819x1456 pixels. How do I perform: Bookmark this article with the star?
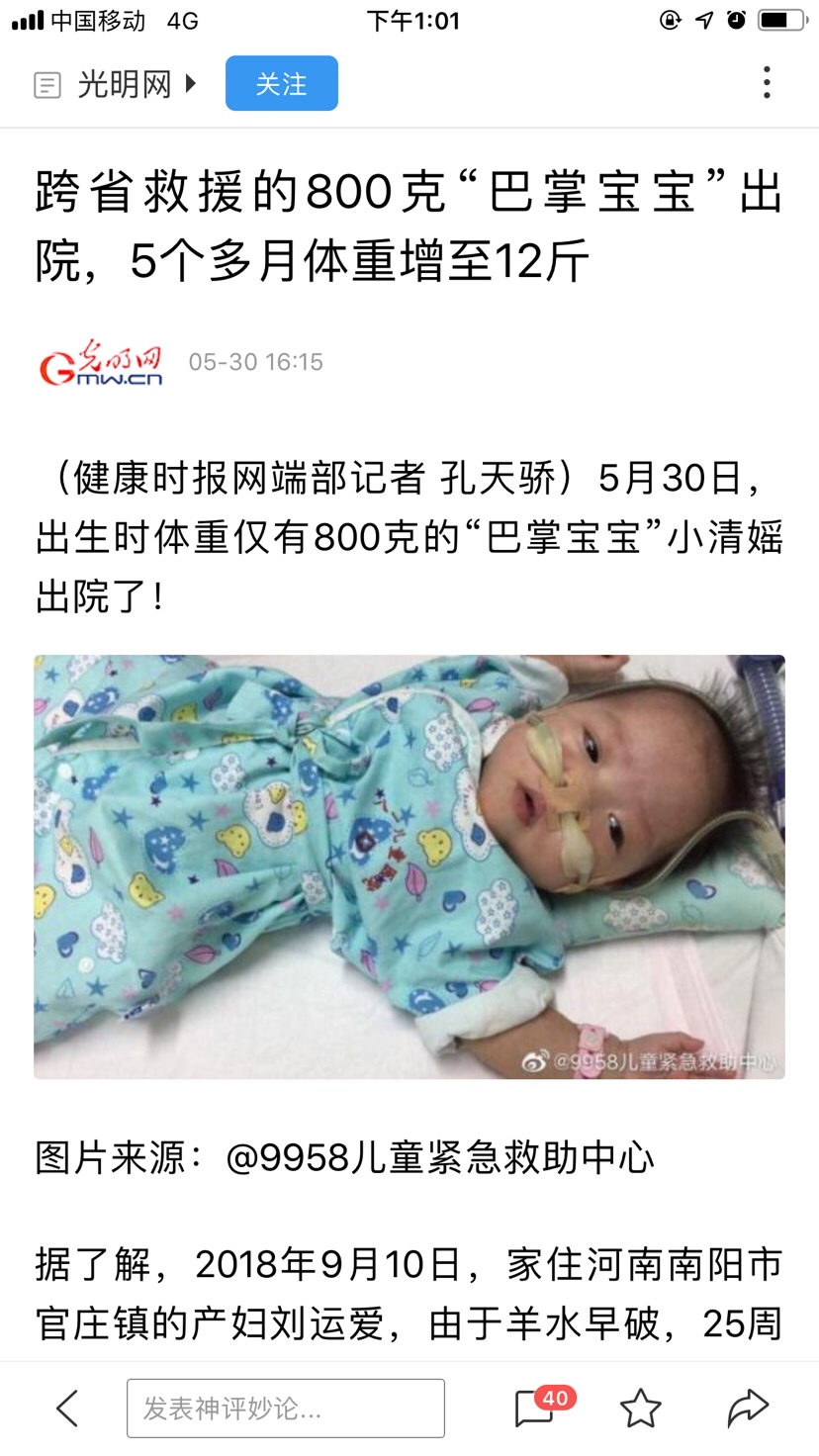point(640,1408)
